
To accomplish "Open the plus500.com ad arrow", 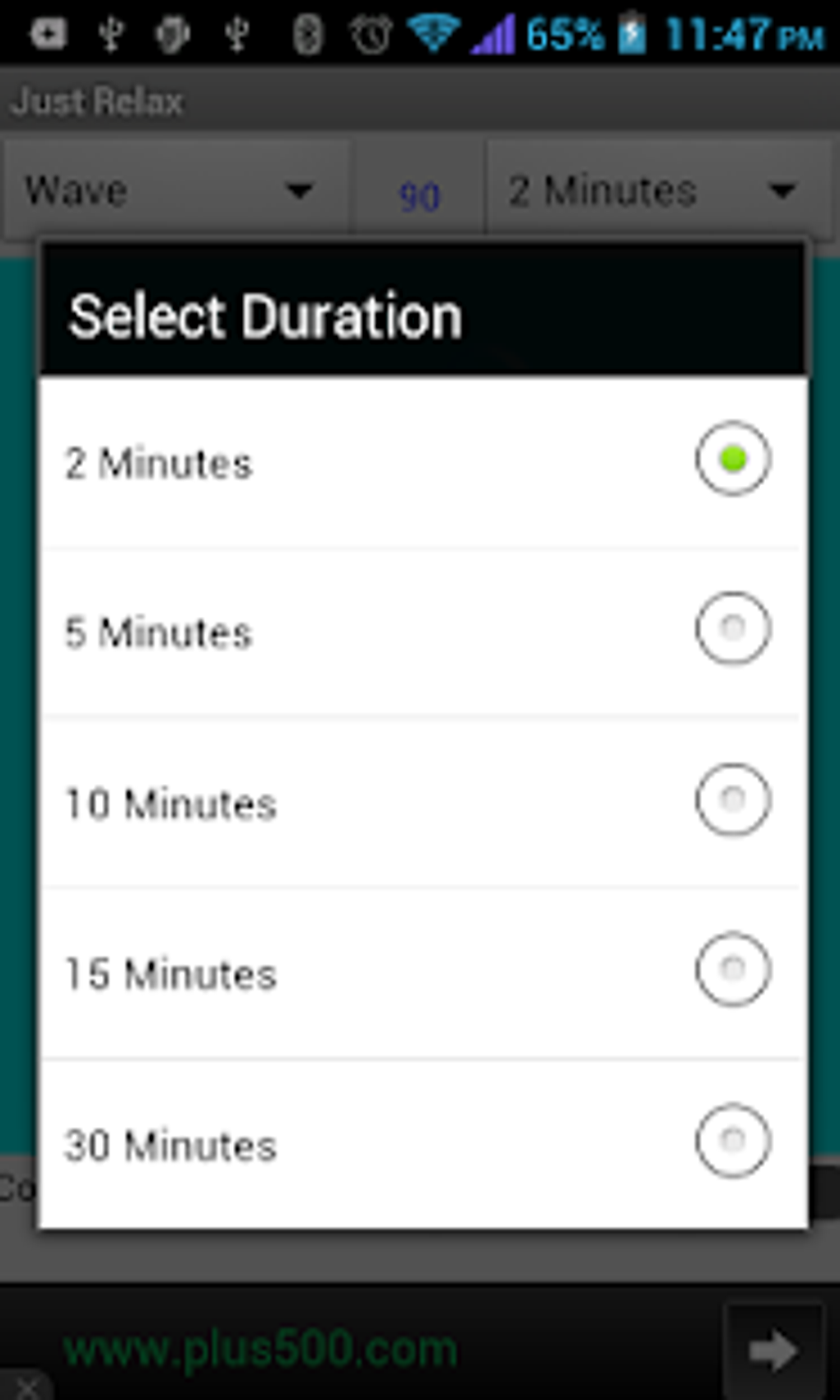I will pos(772,1351).
